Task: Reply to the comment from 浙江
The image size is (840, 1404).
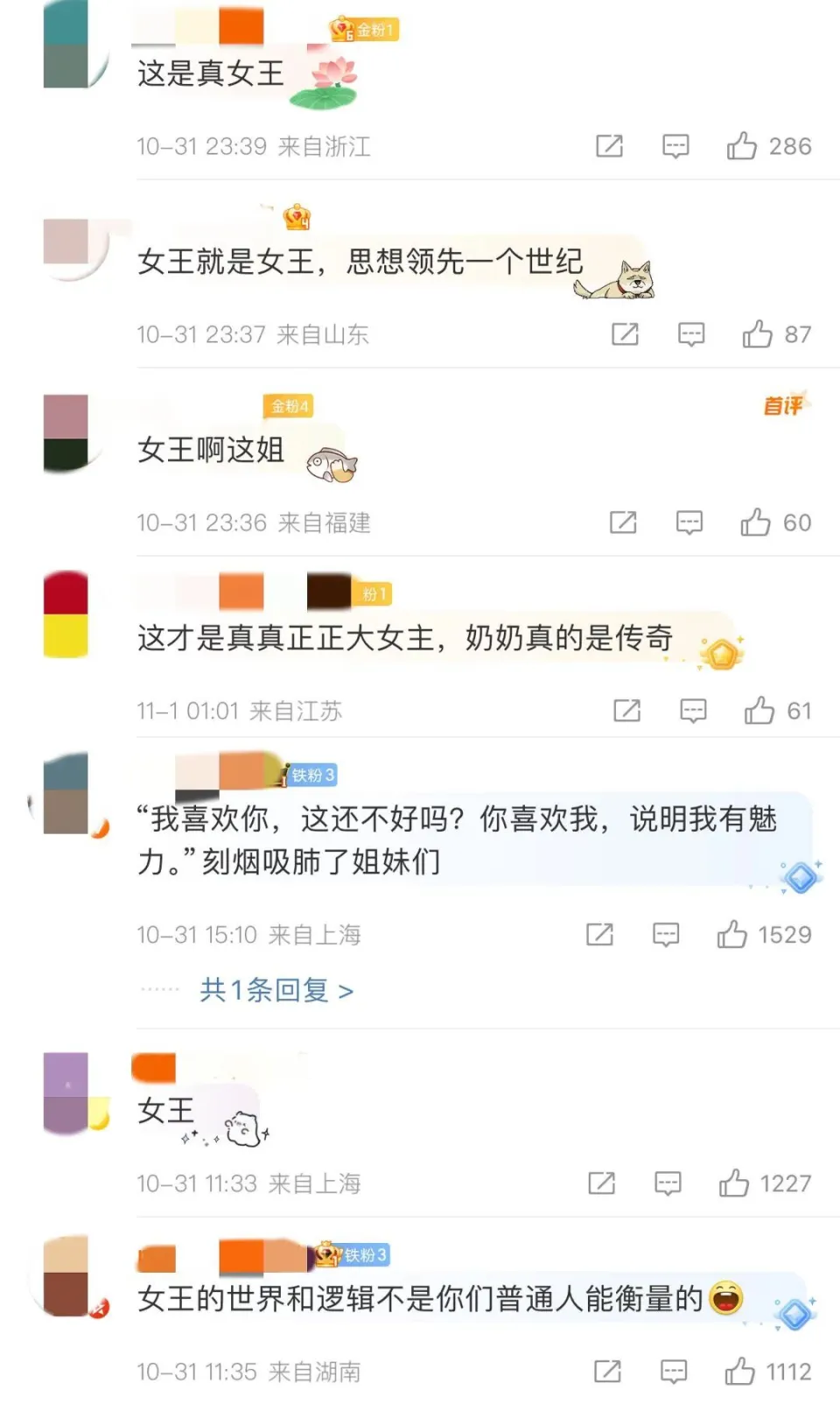Action: pyautogui.click(x=675, y=146)
